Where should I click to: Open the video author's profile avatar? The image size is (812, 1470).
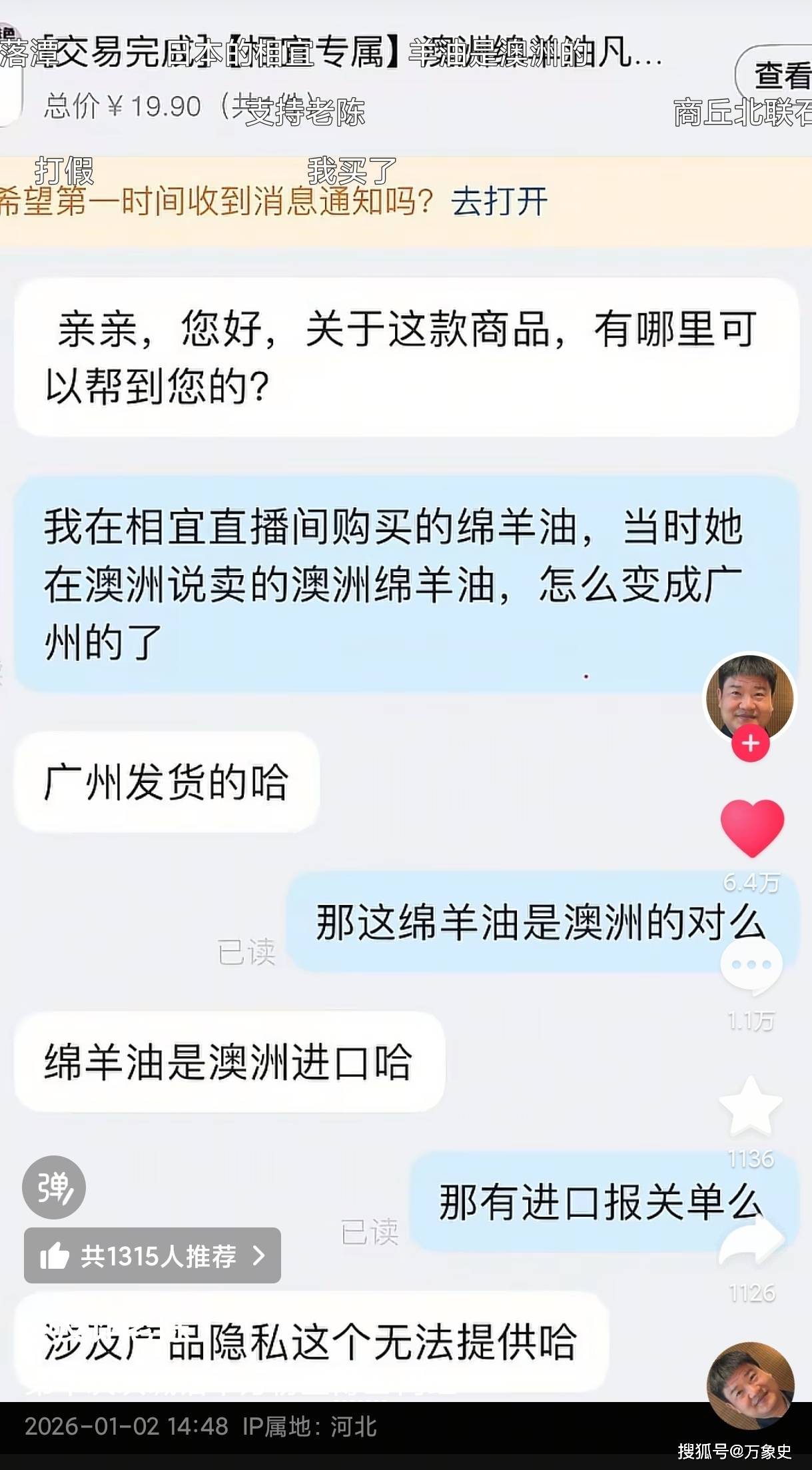click(x=750, y=696)
